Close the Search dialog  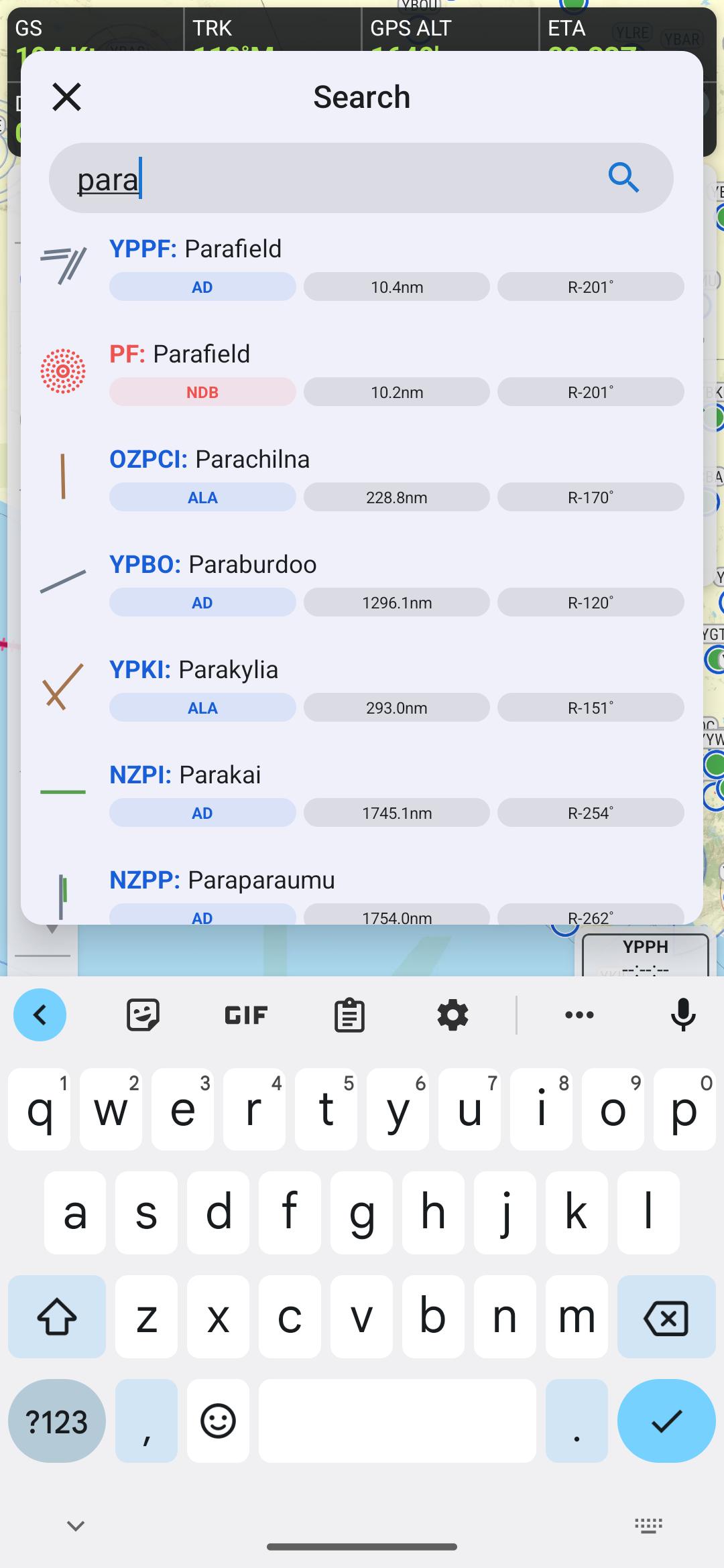[67, 97]
